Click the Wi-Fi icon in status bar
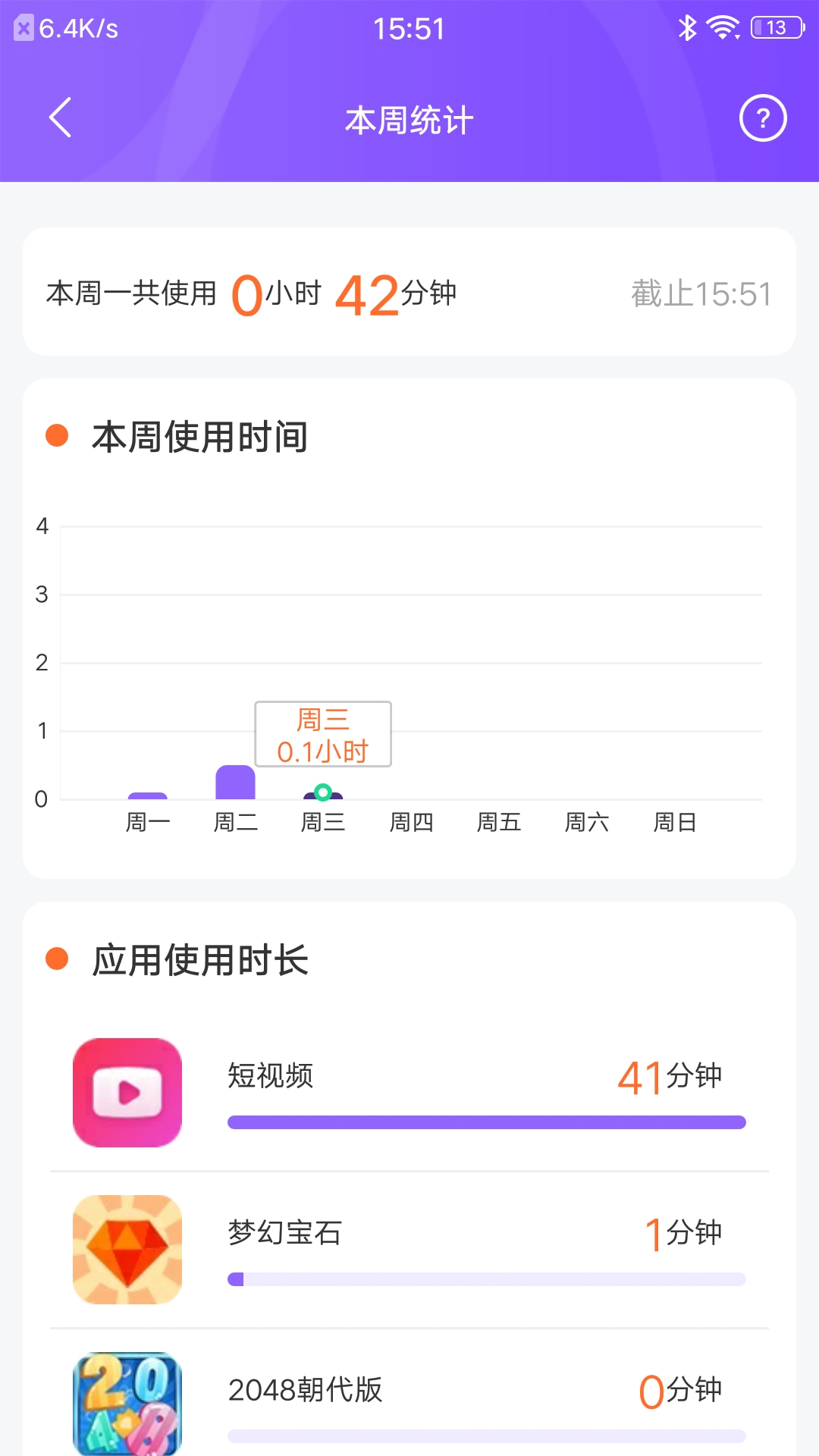The width and height of the screenshot is (819, 1456). 721,28
